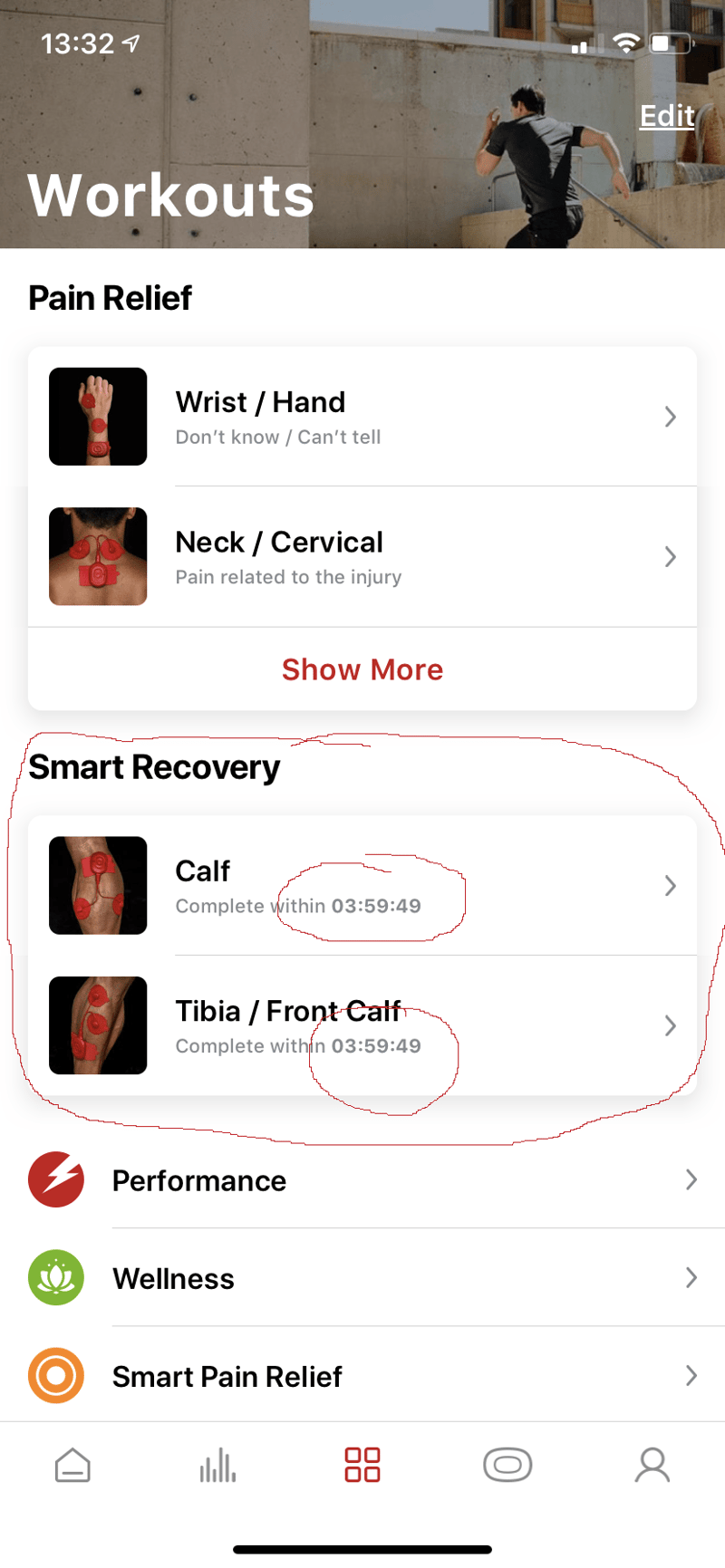Select the workouts grid tab

click(x=362, y=1465)
